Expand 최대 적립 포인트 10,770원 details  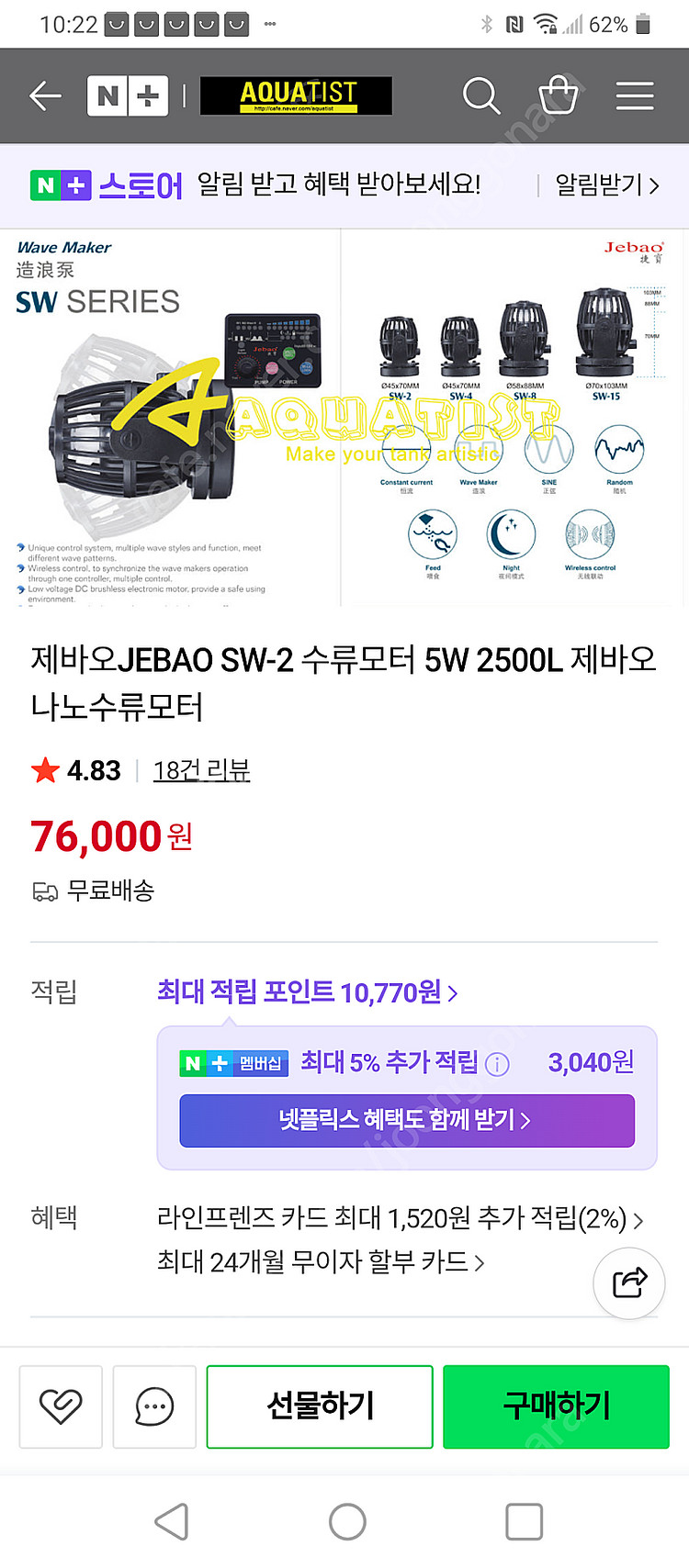[307, 992]
